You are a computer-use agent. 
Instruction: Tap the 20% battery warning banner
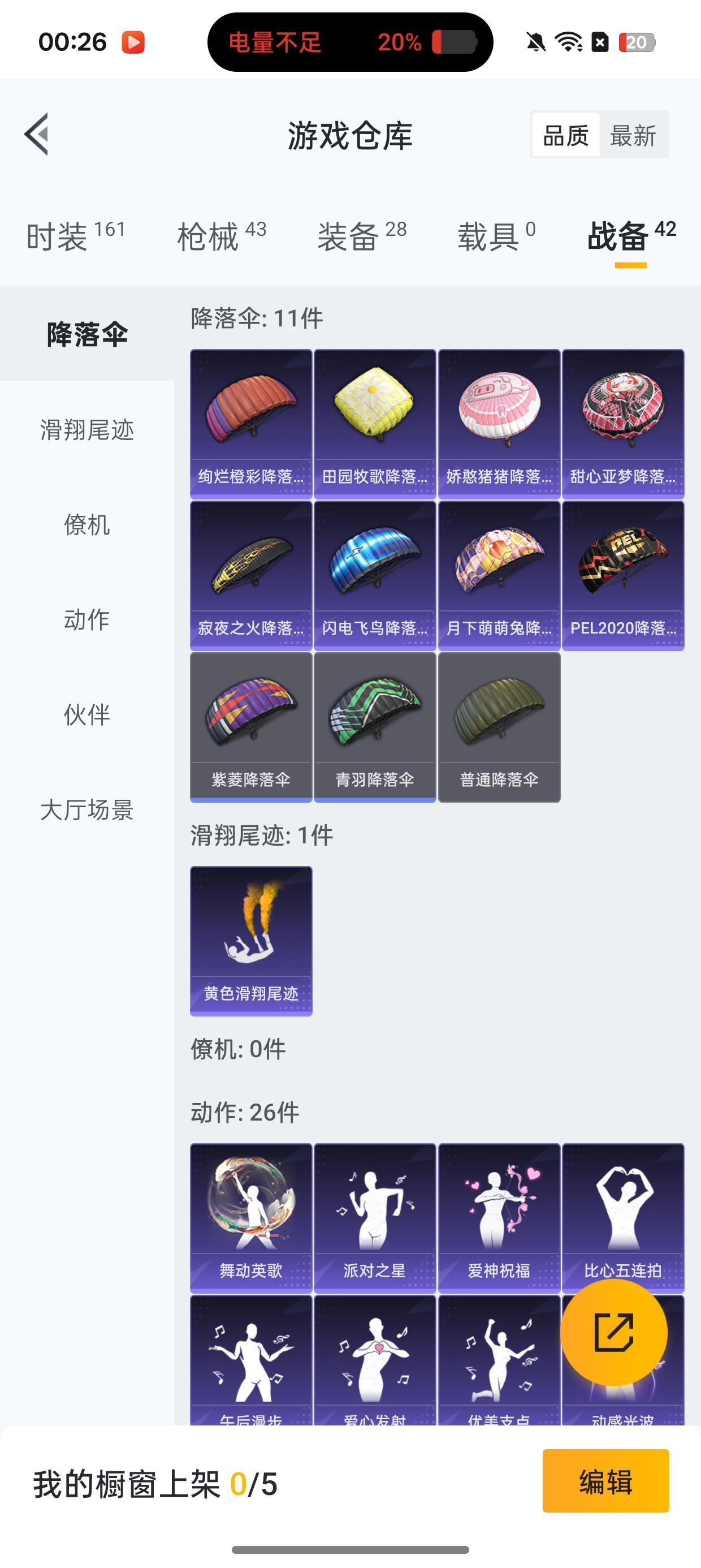[x=350, y=42]
